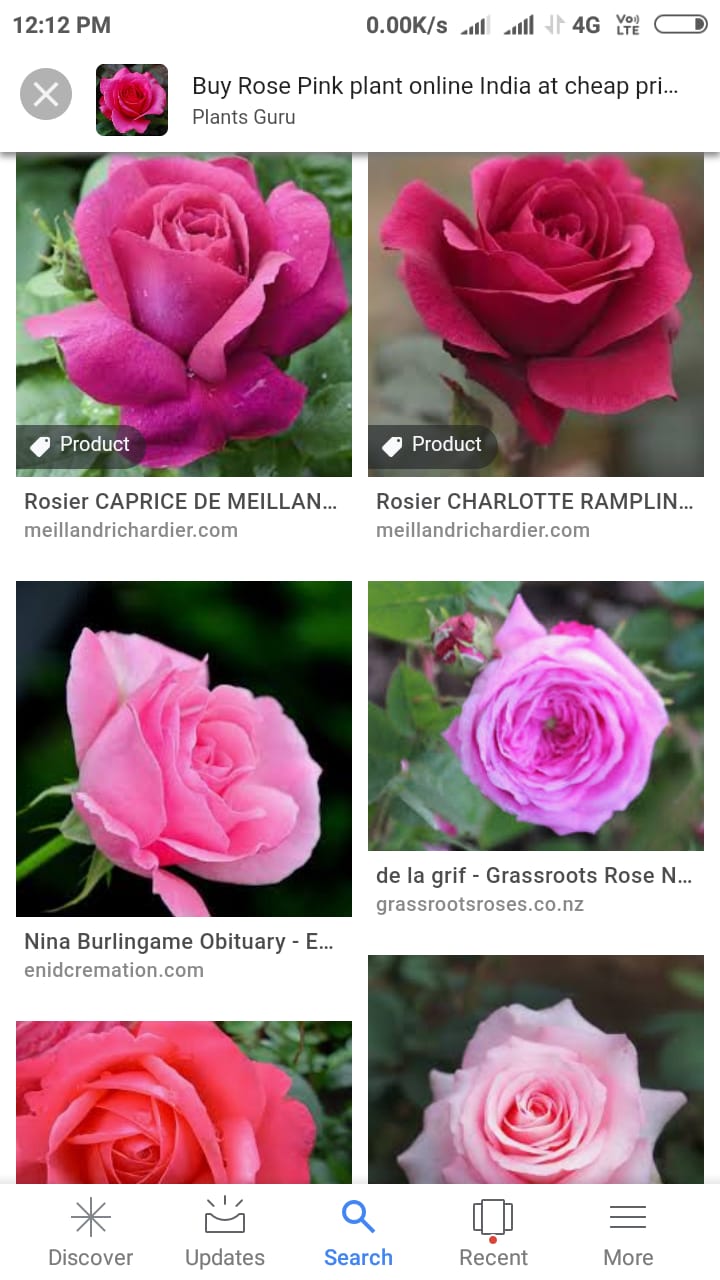Select the Search tab
720x1280 pixels.
coord(358,1234)
